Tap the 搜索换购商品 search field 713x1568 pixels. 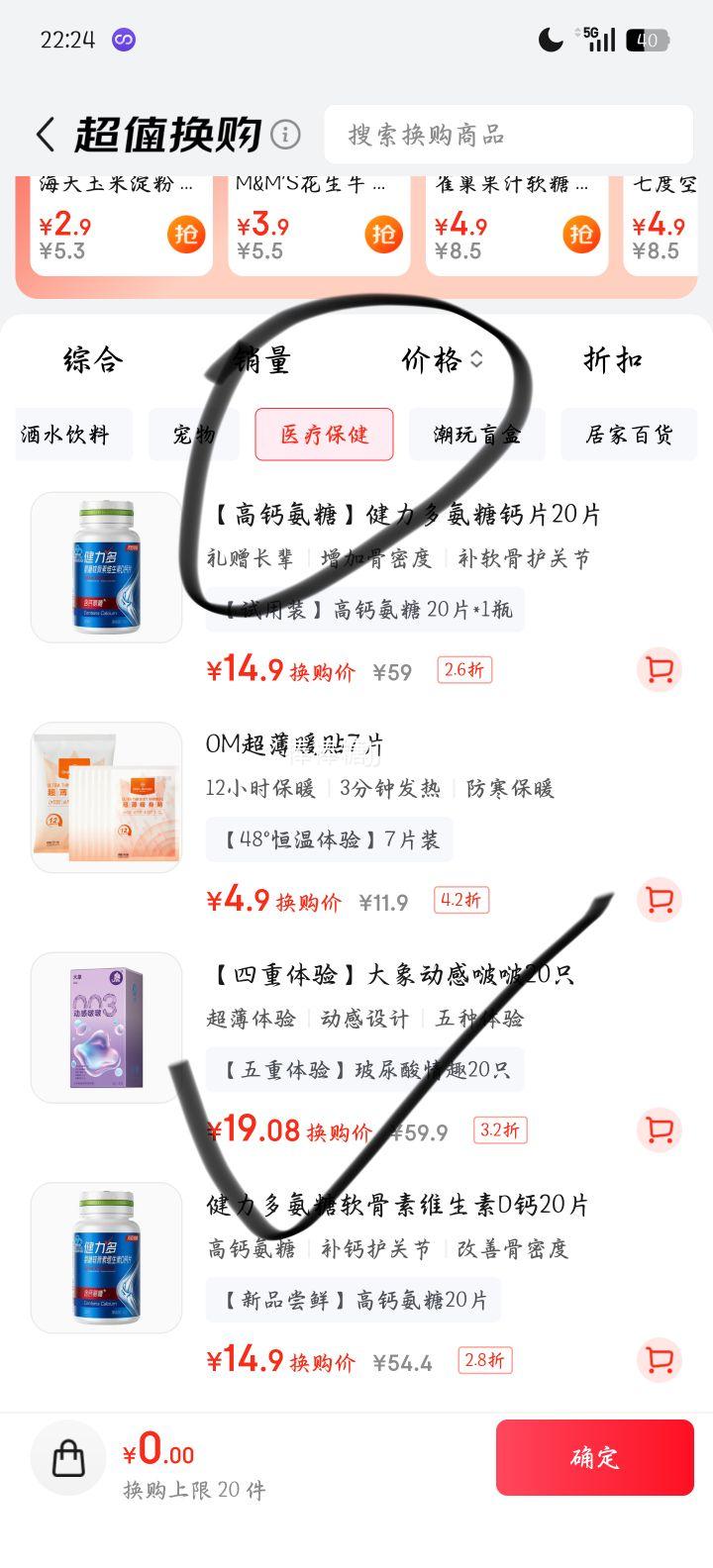point(505,135)
